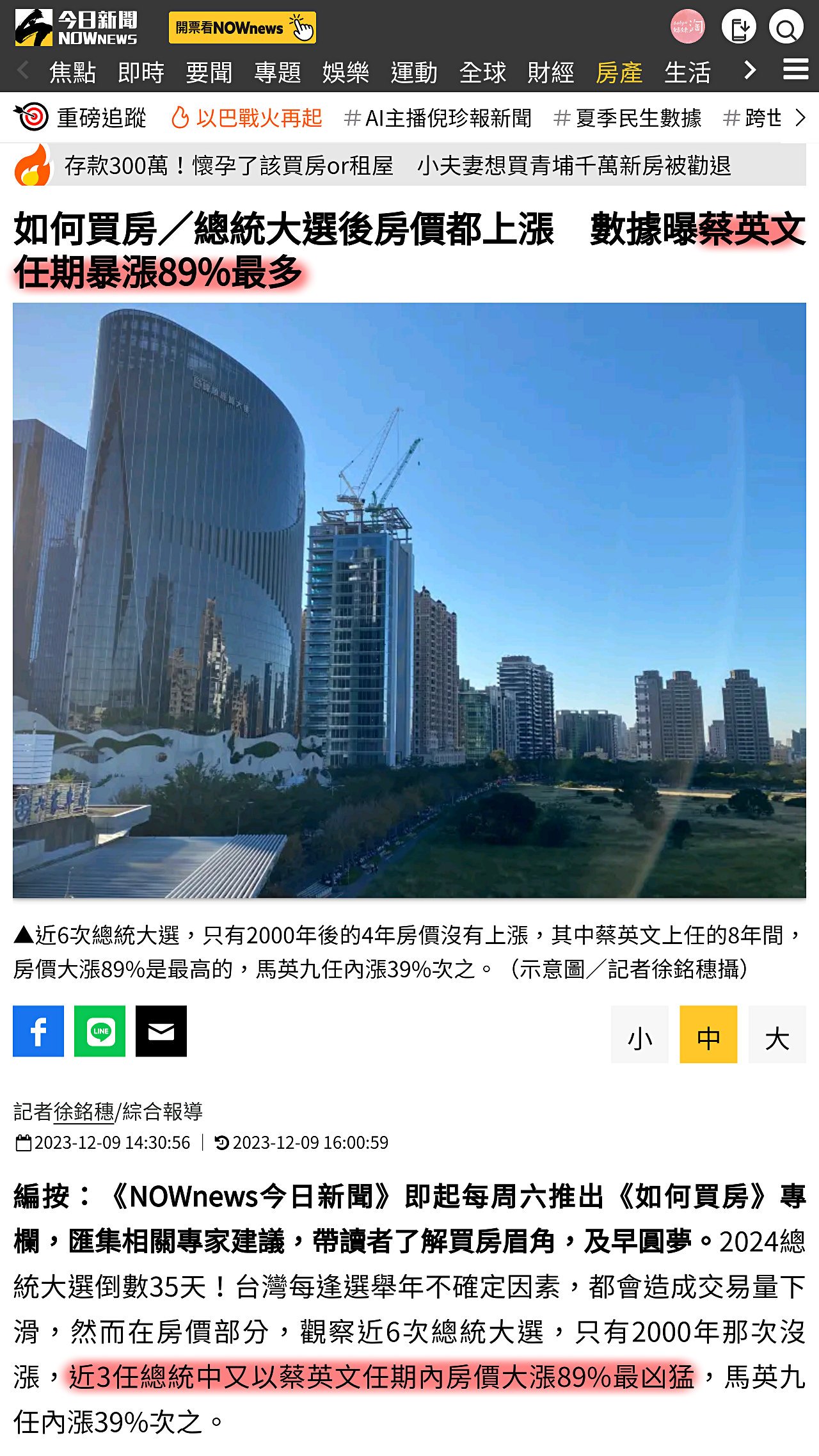Open the 要聞 category
Screen dimensions: 819x1456
[209, 72]
